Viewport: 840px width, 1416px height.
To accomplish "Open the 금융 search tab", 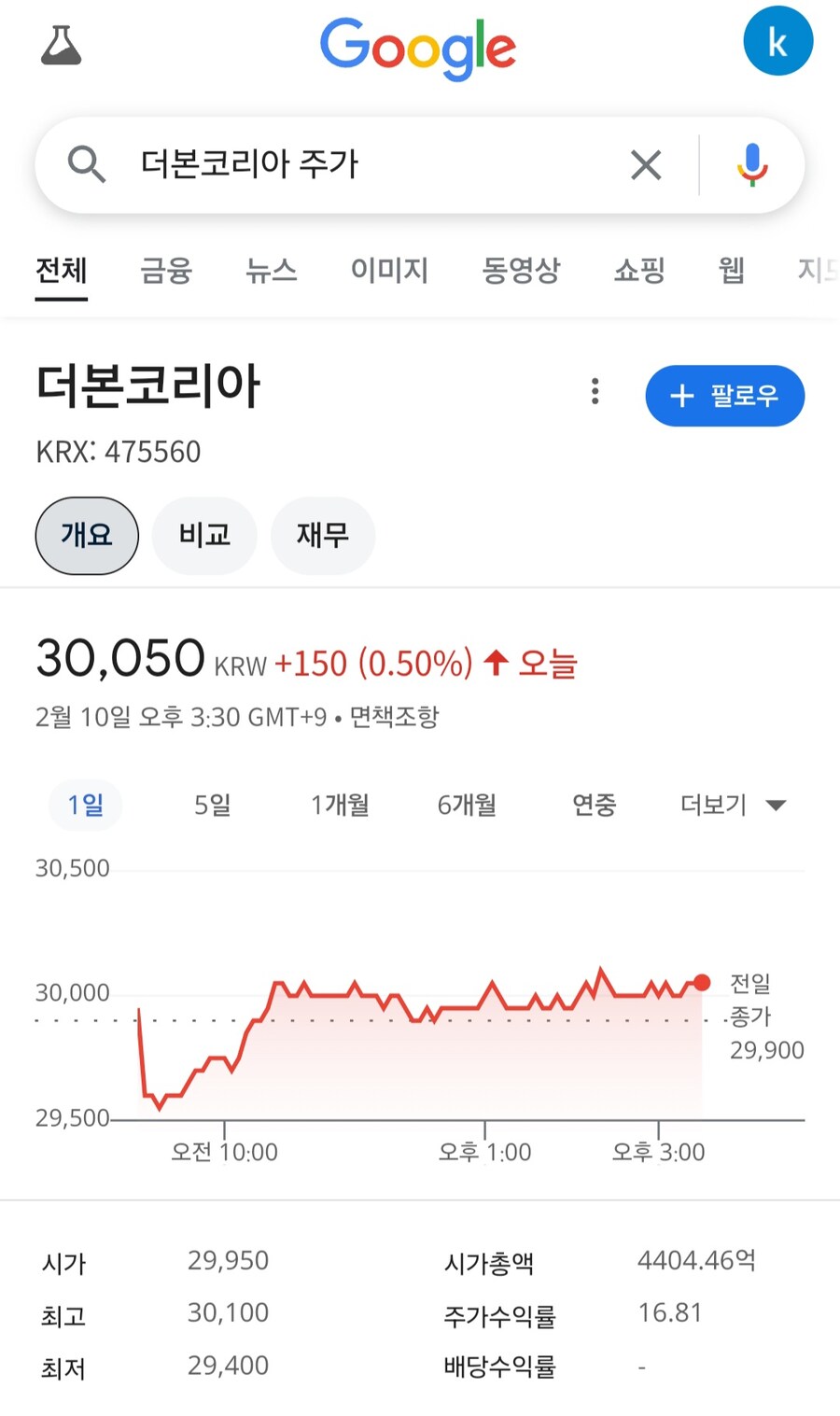I will point(165,272).
